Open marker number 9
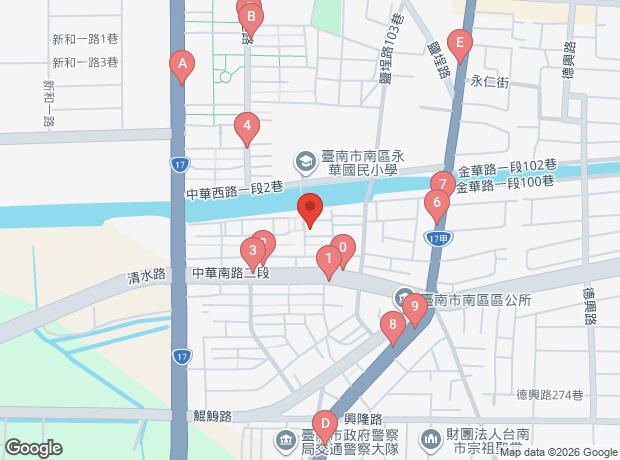 point(415,307)
